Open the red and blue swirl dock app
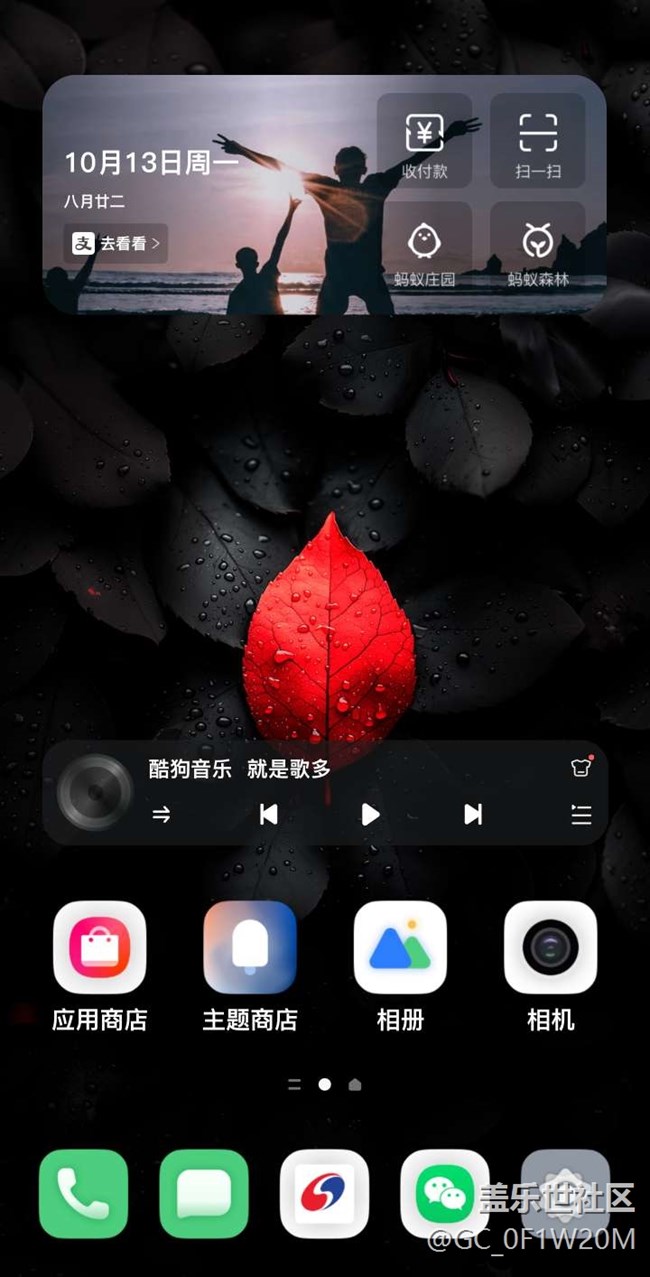650x1277 pixels. coord(324,1194)
